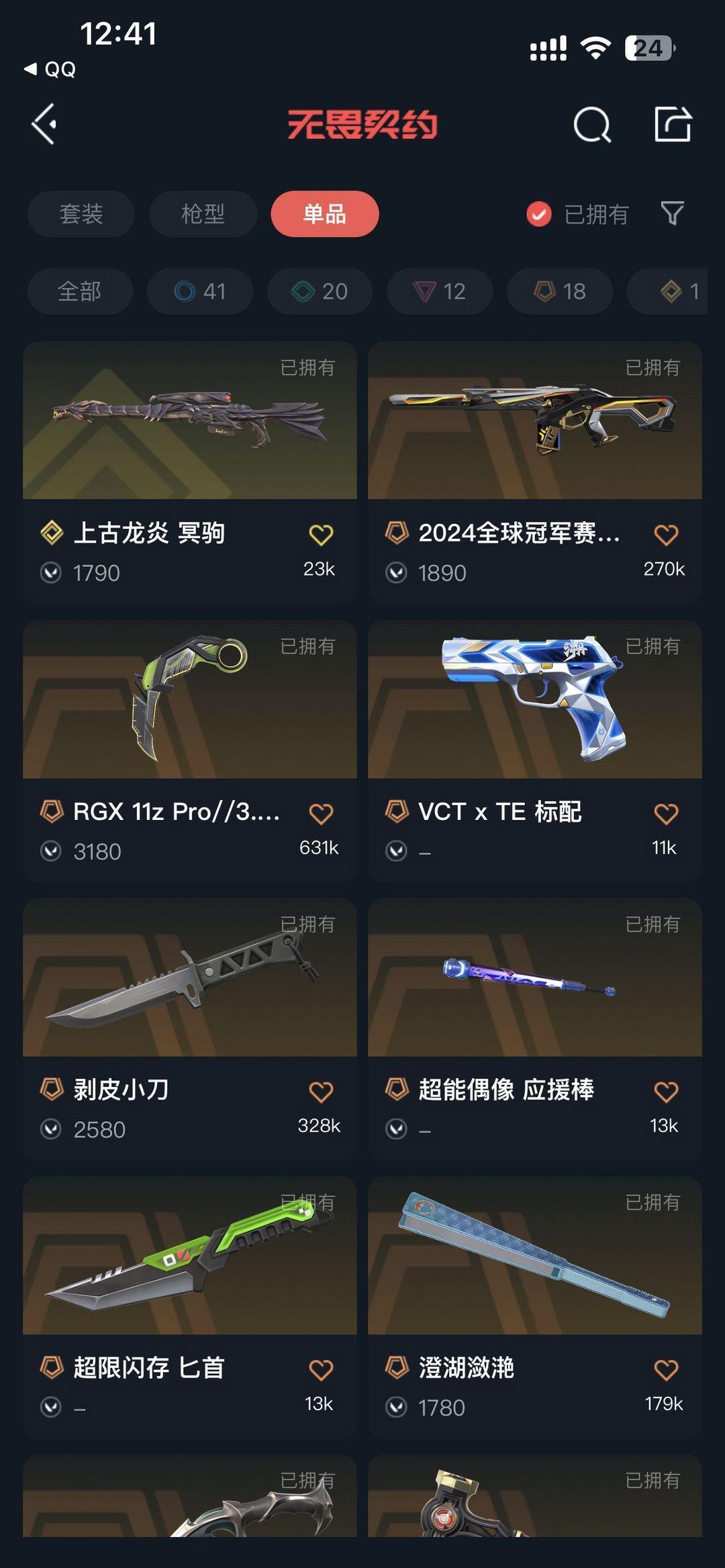This screenshot has height=1568, width=725.
Task: Filter by the orange tier chip 18
Action: tap(560, 291)
